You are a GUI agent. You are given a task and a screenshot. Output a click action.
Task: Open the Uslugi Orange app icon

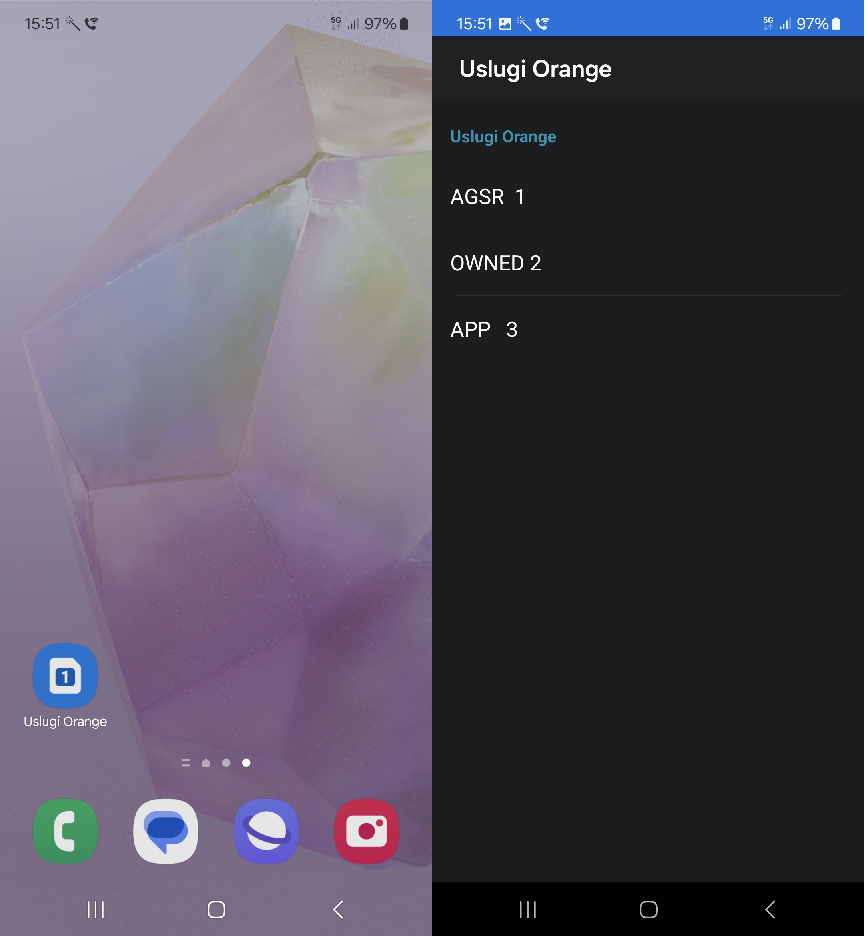click(65, 676)
